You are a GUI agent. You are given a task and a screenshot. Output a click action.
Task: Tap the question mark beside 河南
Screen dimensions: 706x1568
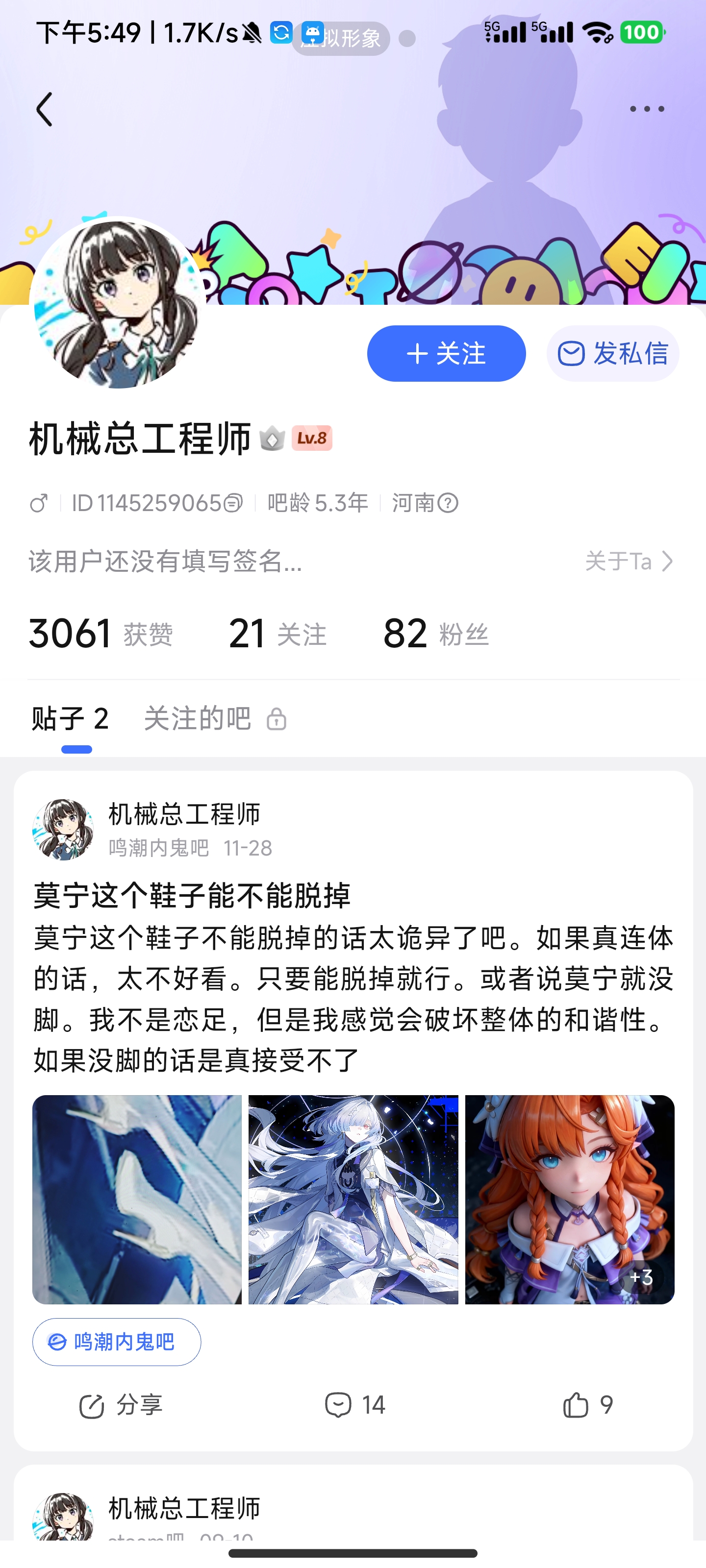tap(448, 503)
